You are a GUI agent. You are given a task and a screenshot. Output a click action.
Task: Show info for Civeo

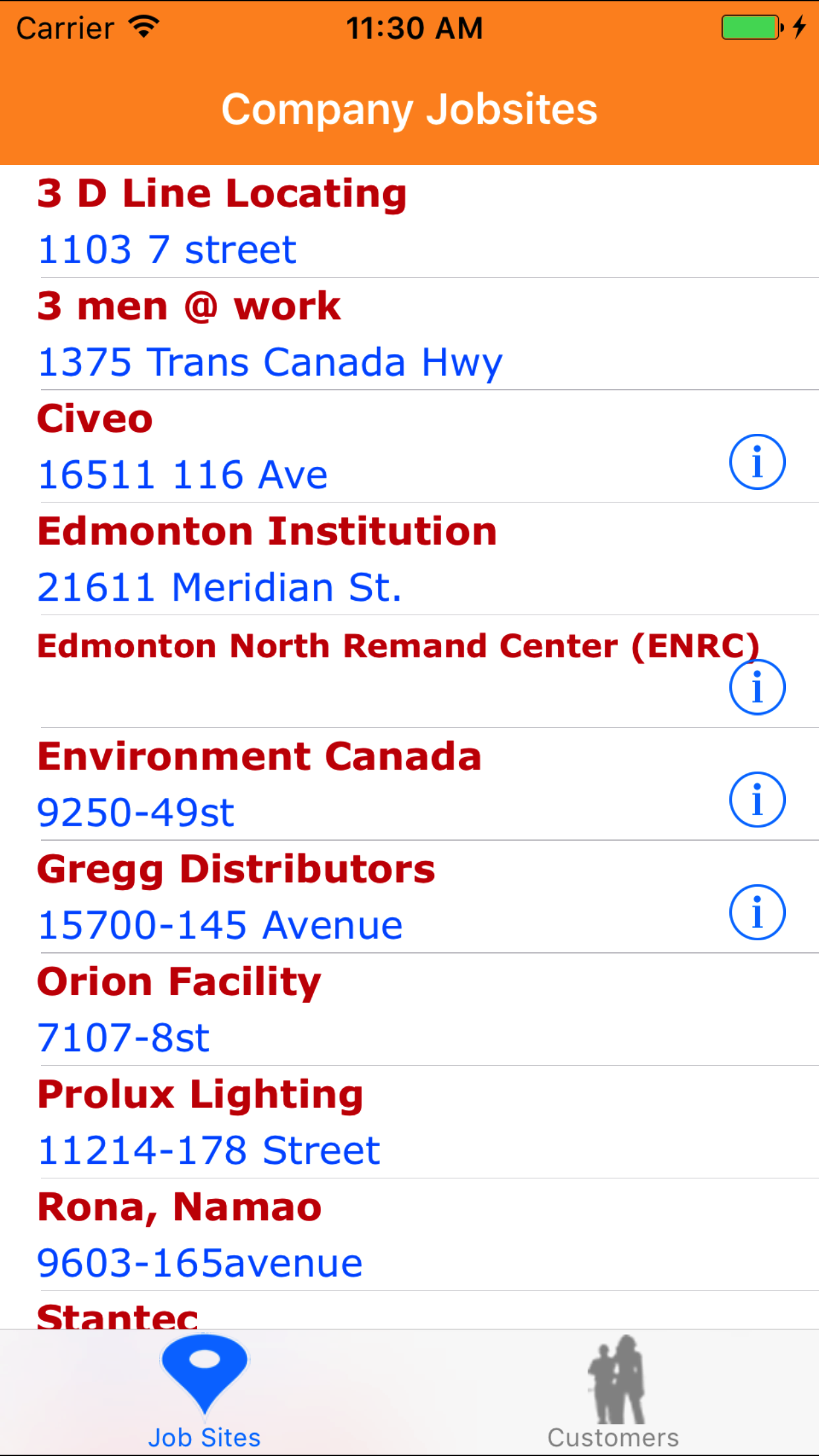point(757,462)
